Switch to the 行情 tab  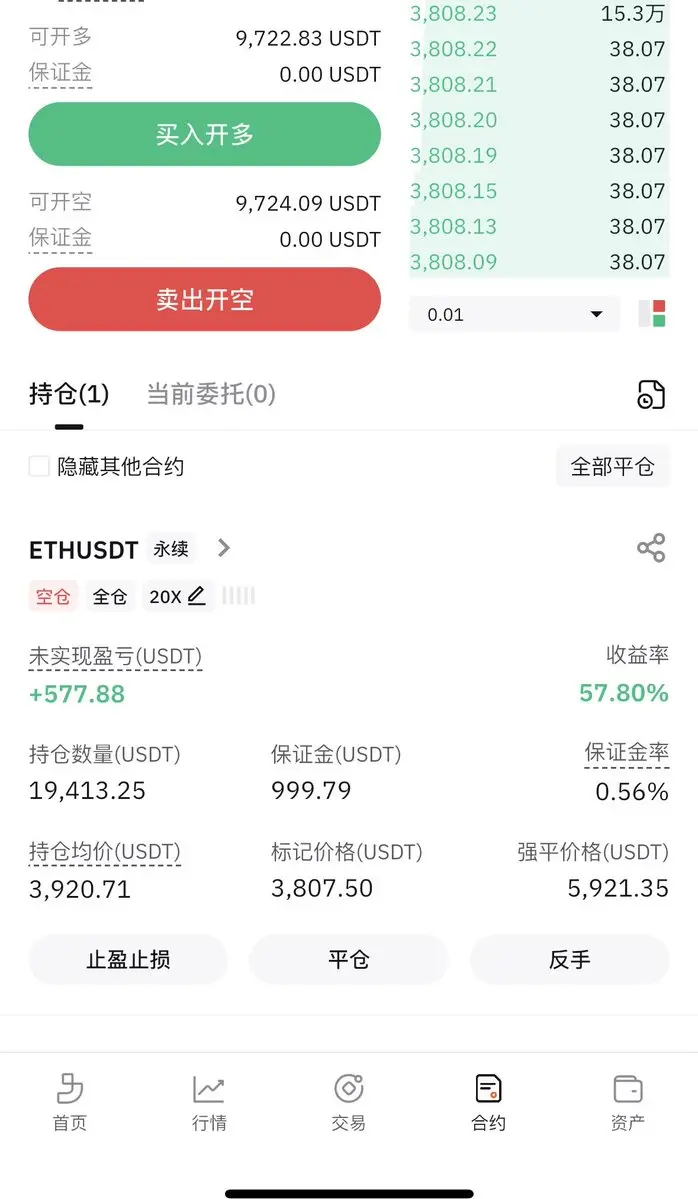209,1102
